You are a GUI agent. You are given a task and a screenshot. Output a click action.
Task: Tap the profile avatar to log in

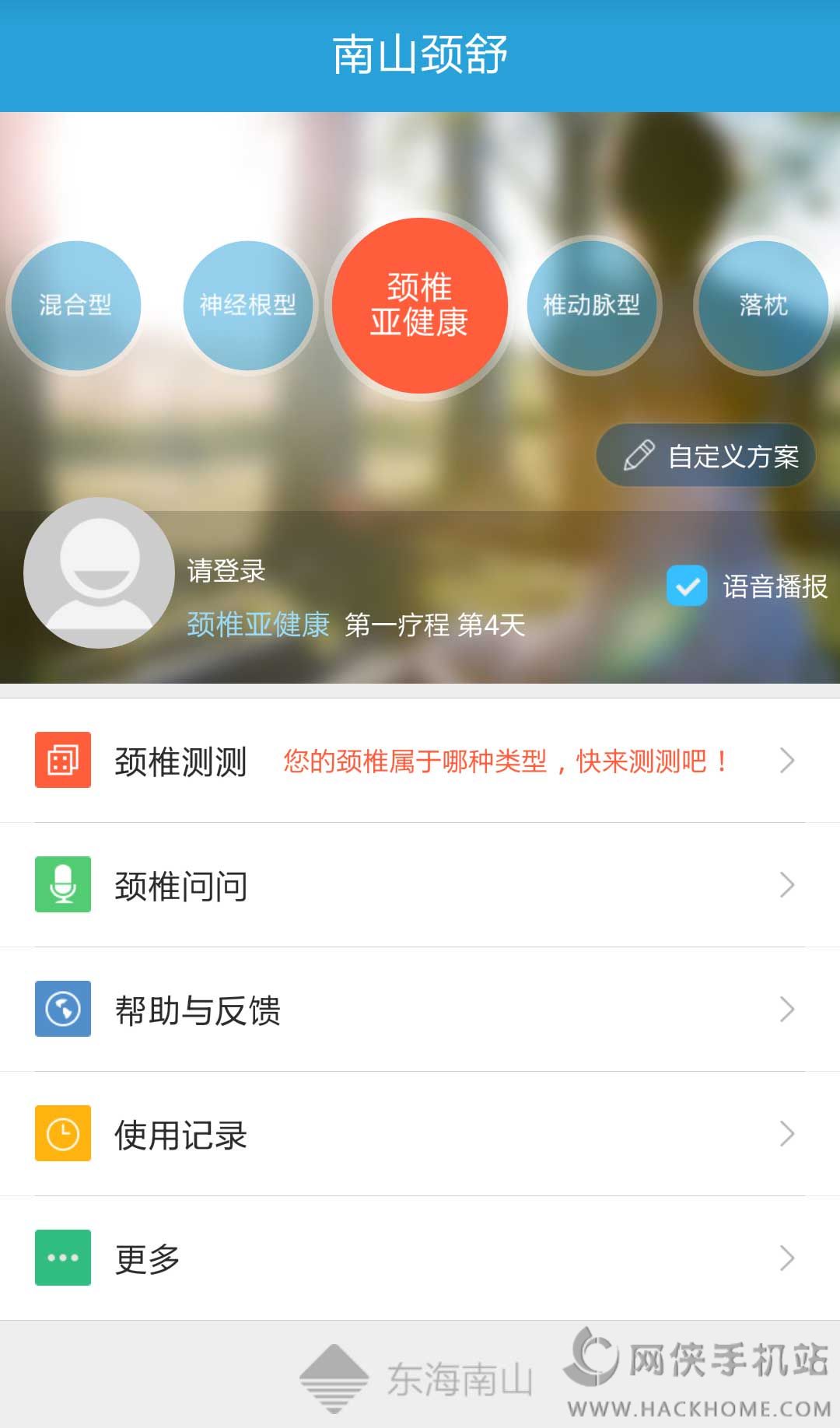point(99,573)
